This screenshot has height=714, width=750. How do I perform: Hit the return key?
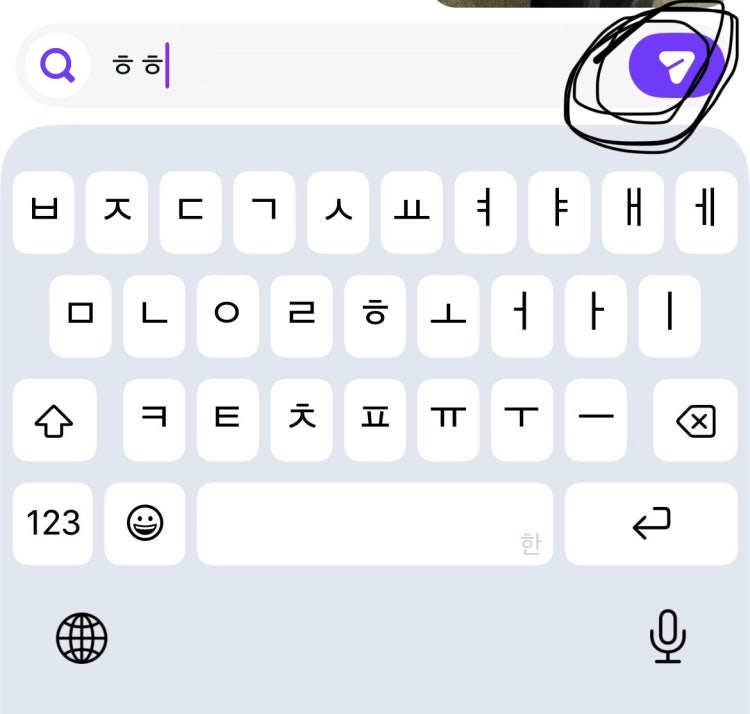point(651,523)
